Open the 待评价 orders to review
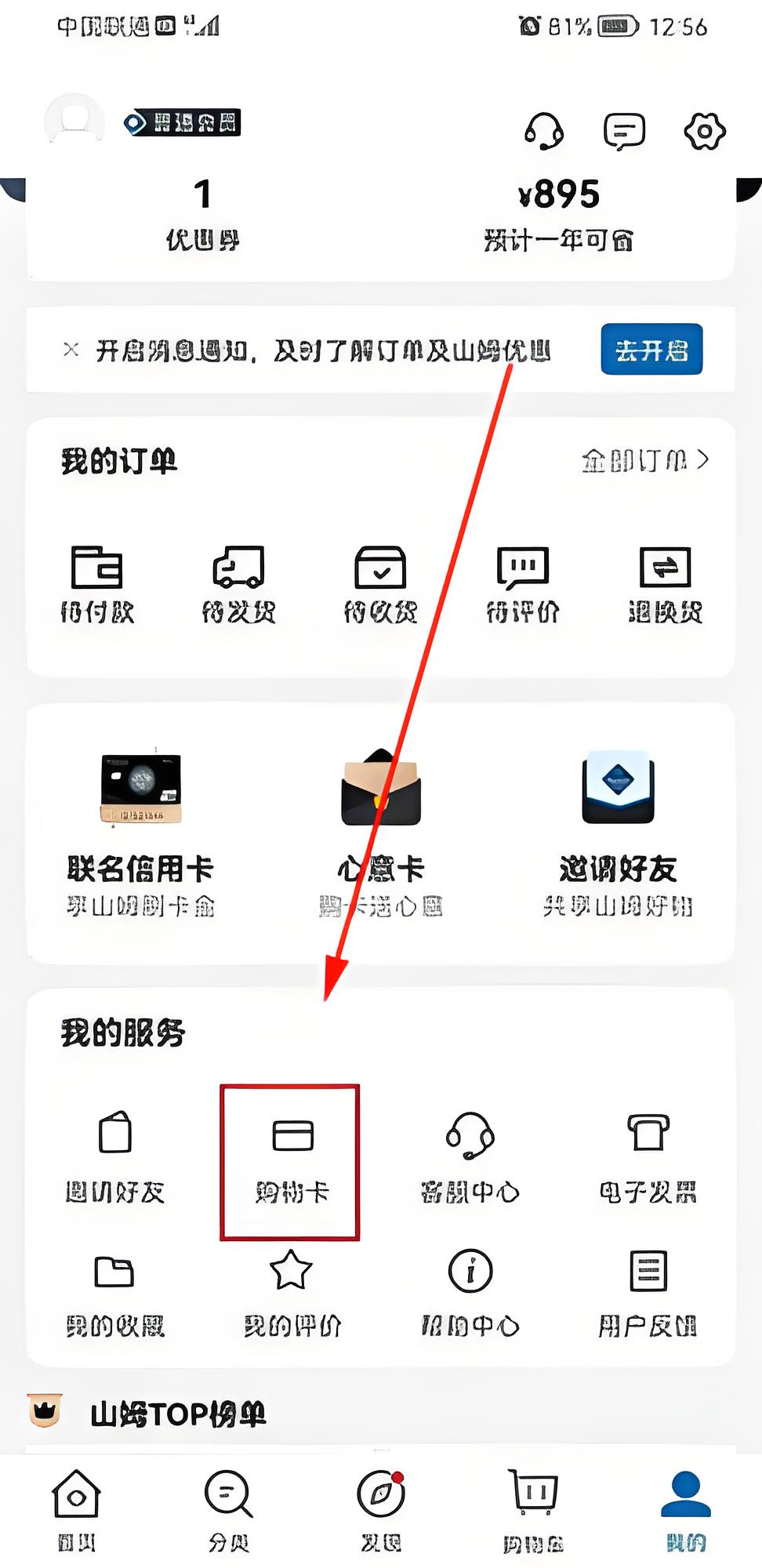The image size is (762, 1568). click(523, 584)
